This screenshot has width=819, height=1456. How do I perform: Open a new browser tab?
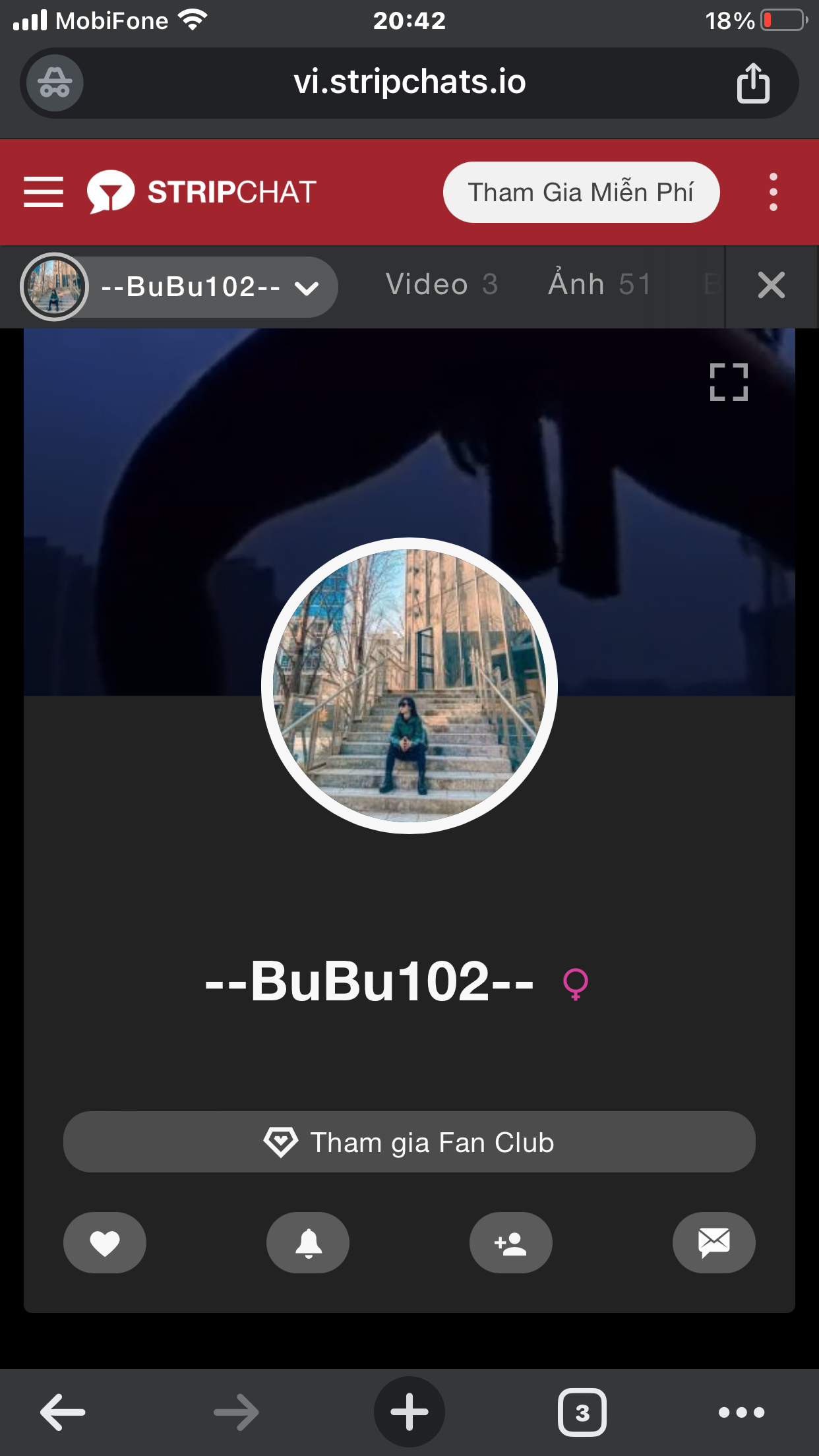(x=409, y=1412)
